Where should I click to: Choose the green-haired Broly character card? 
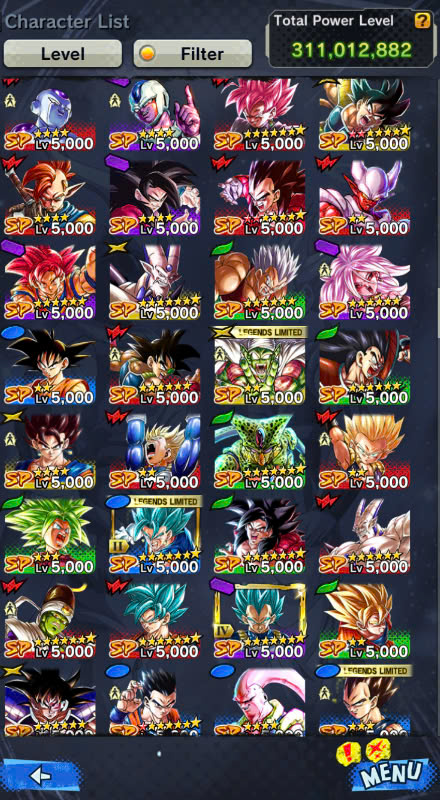[50, 536]
